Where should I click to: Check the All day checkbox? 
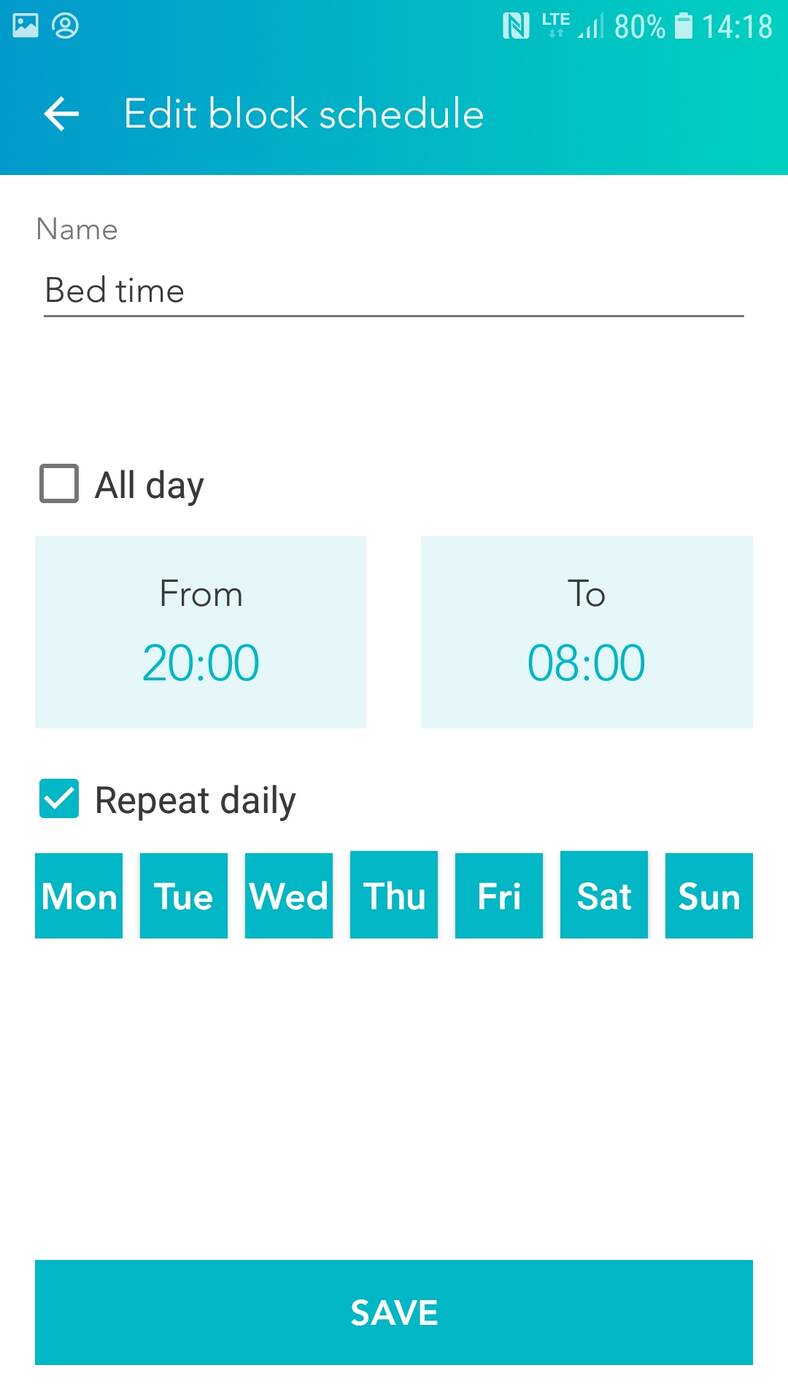click(59, 484)
